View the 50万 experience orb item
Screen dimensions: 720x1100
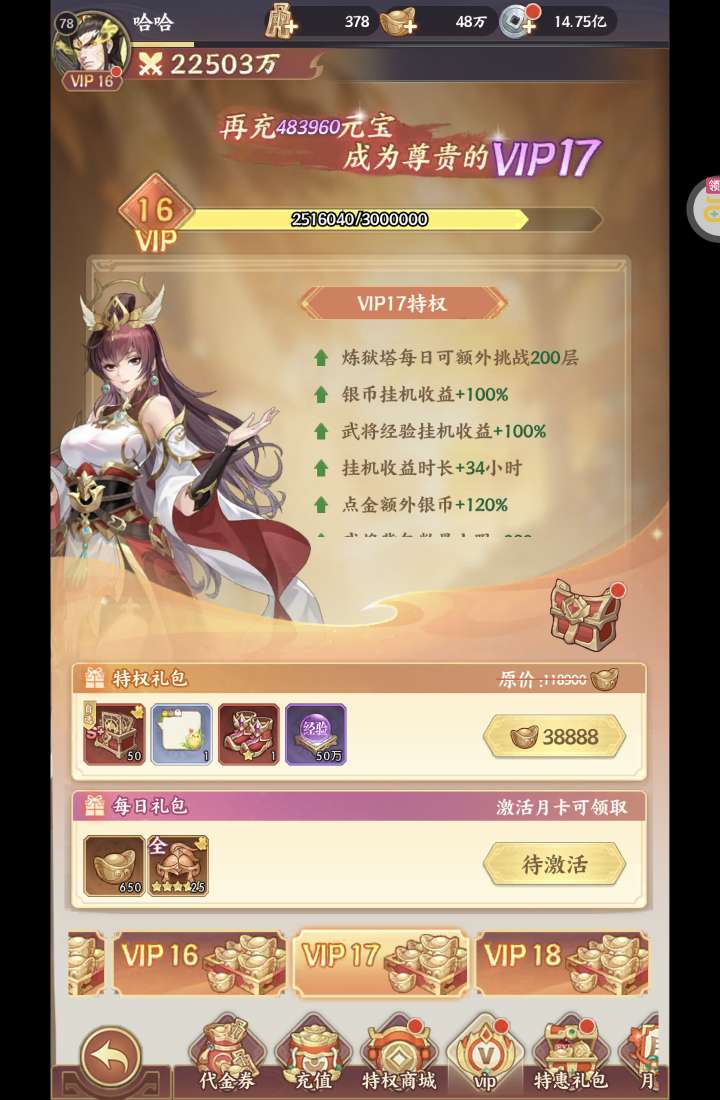coord(316,734)
